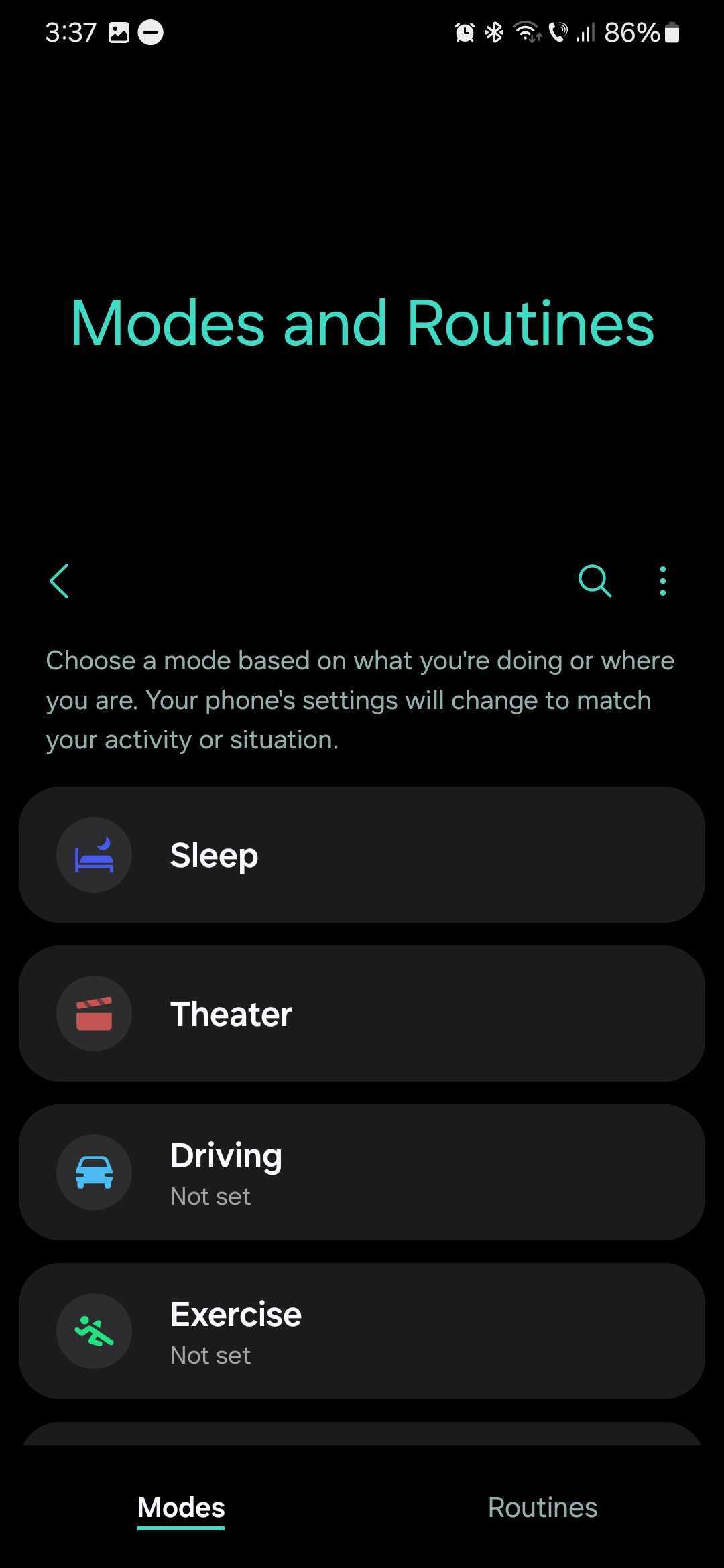This screenshot has width=724, height=1568.
Task: Select the Modes tab
Action: (181, 1508)
